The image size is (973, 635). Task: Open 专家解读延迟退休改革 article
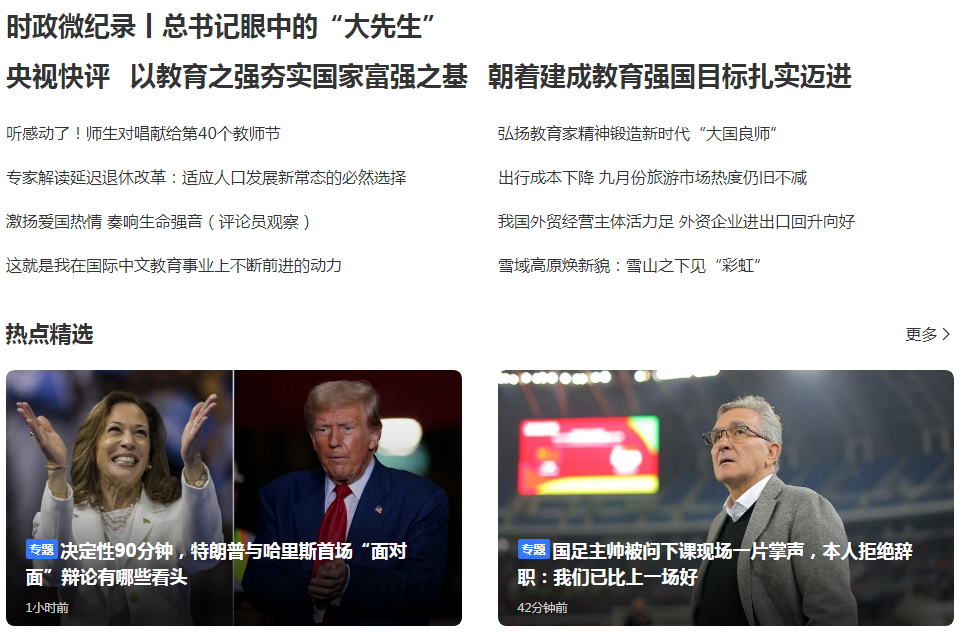[x=206, y=178]
